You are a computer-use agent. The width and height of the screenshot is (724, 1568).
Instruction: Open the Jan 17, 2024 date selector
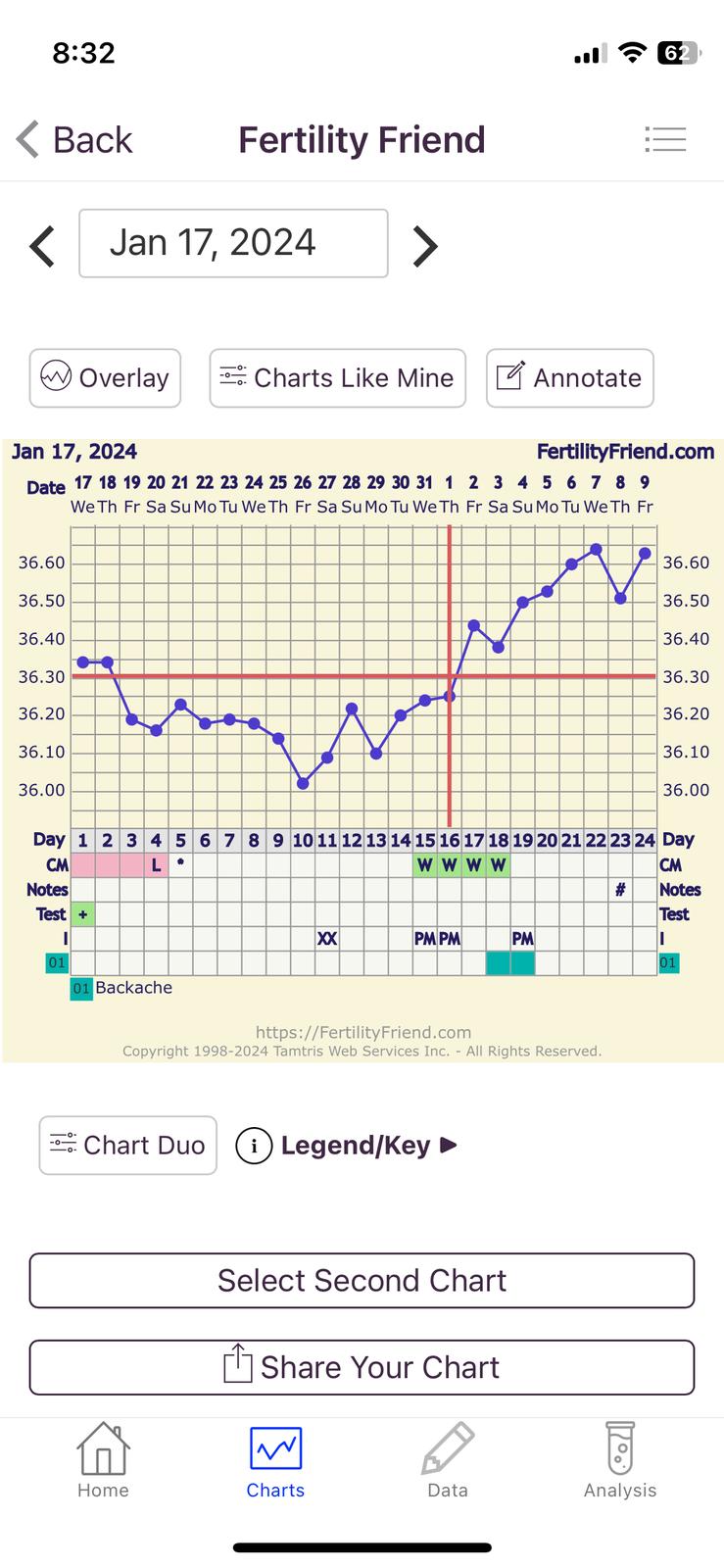(x=233, y=243)
